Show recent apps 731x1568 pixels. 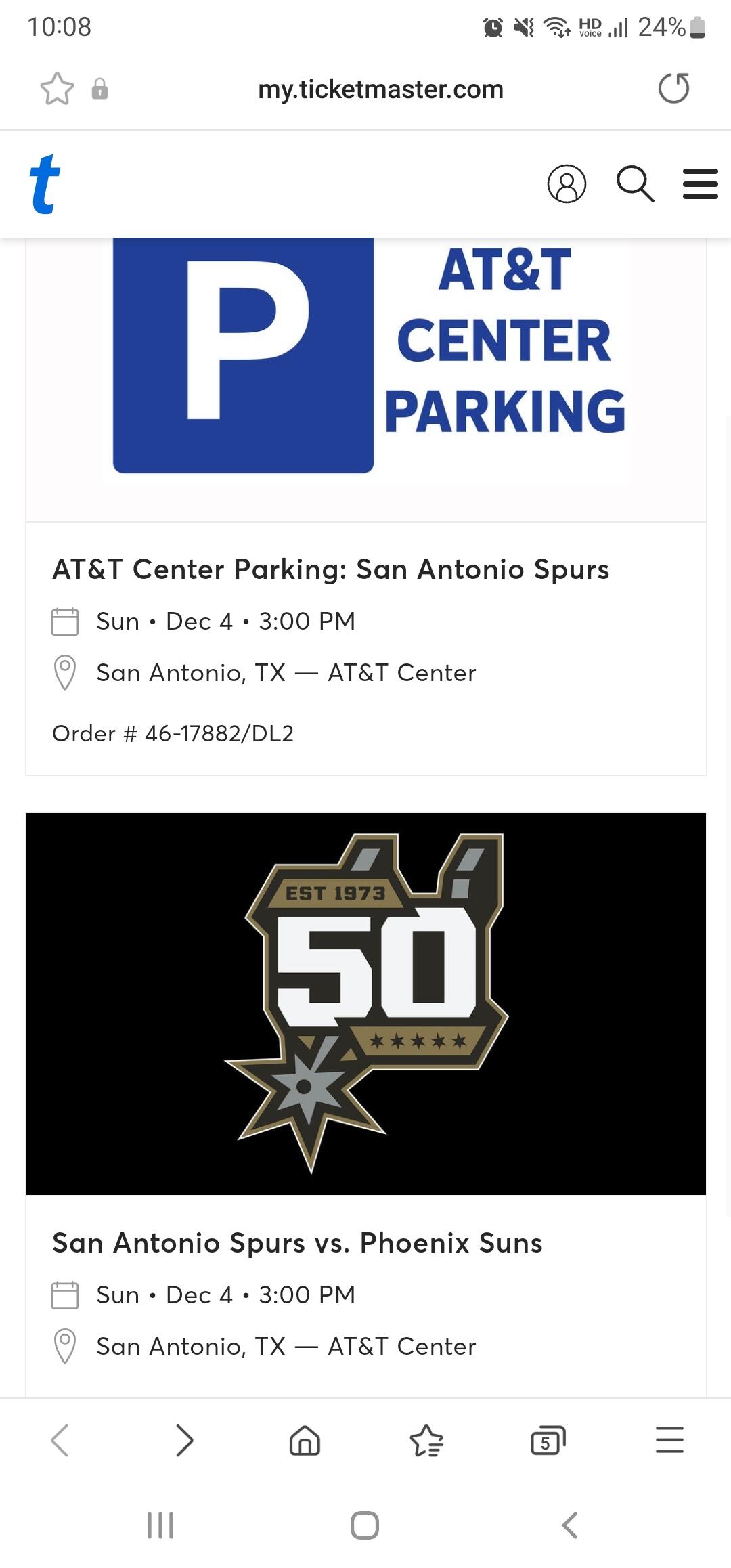coord(160,1525)
